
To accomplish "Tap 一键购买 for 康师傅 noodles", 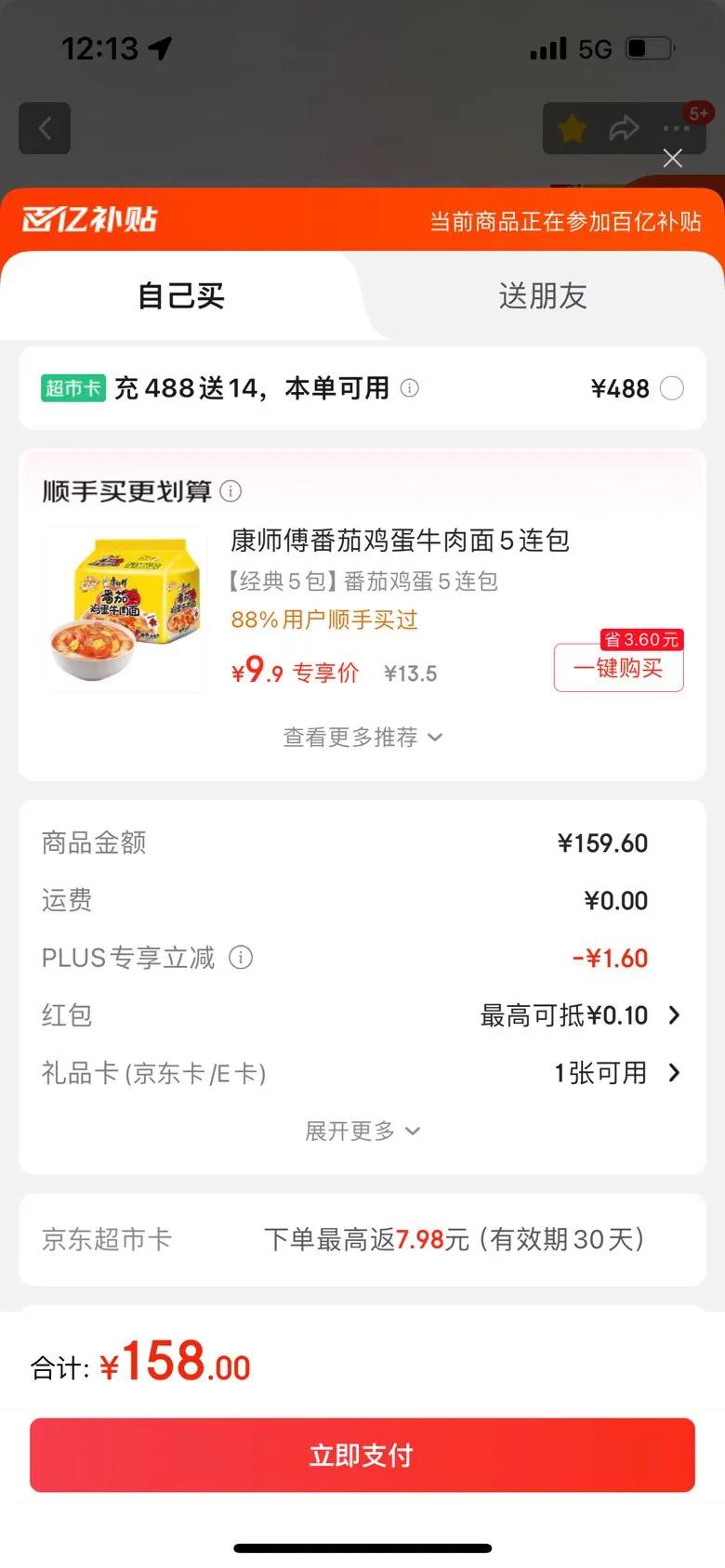I will 618,668.
